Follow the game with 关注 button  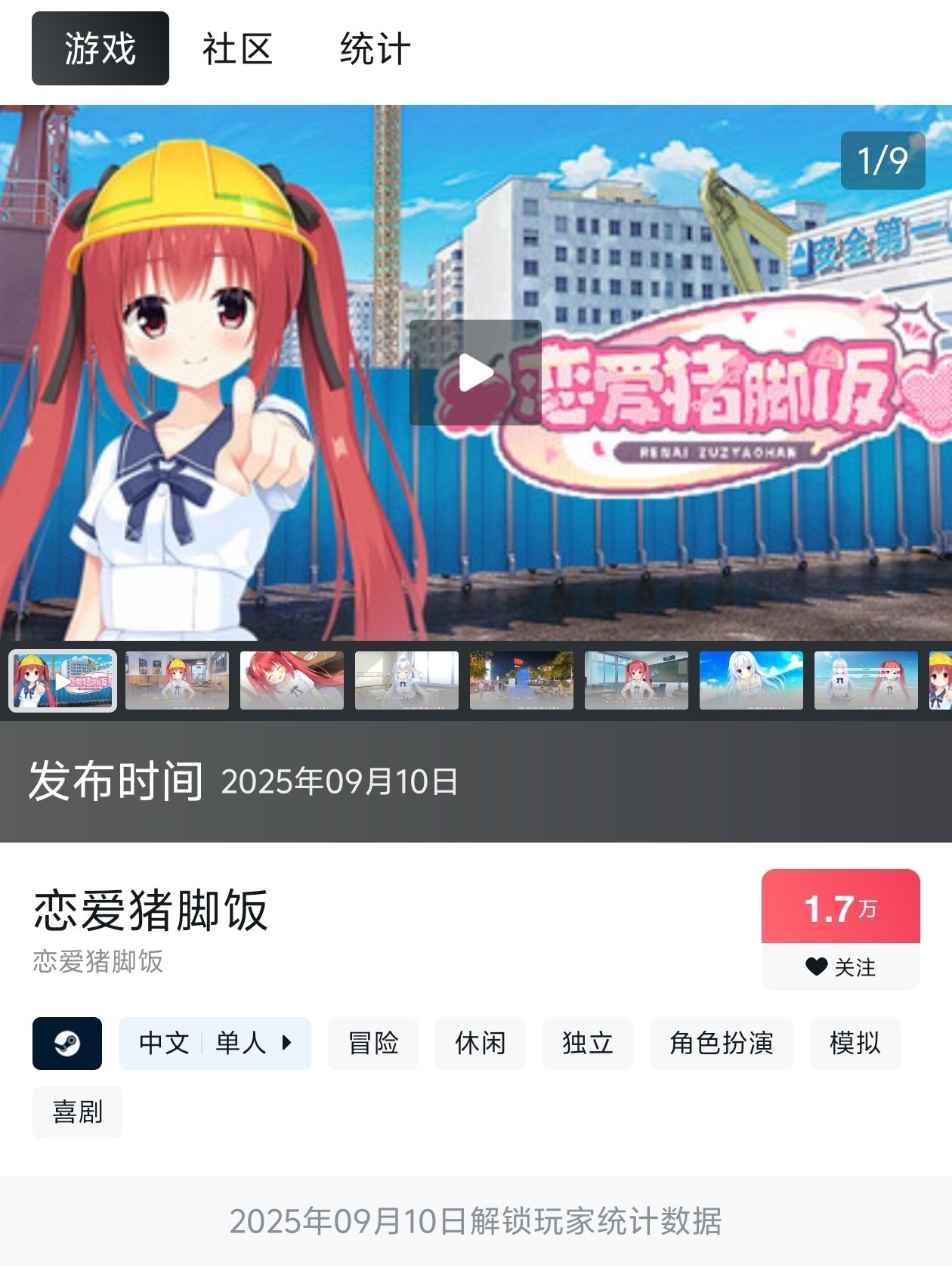[x=840, y=967]
